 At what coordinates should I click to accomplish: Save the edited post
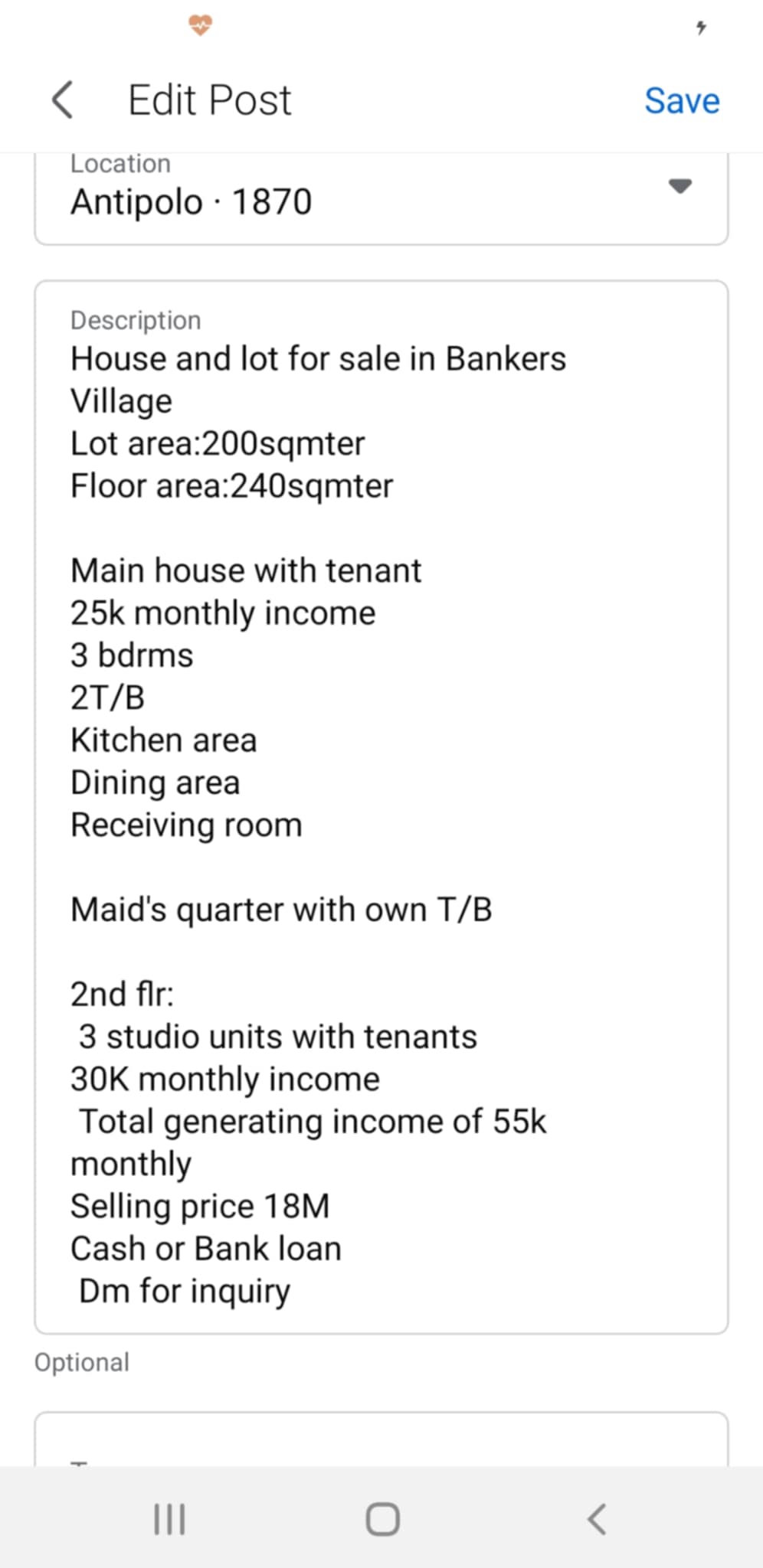(682, 100)
